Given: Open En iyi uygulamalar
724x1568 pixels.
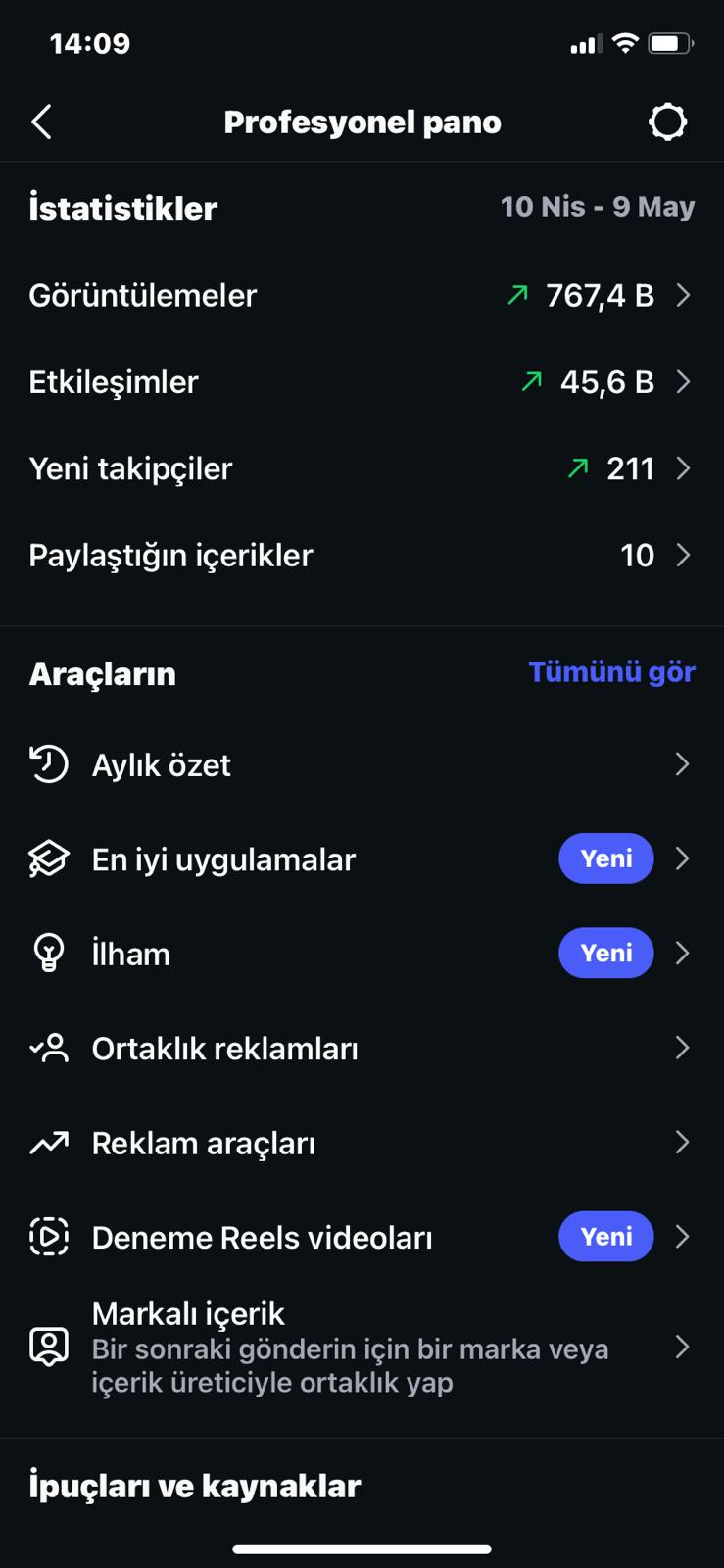Looking at the screenshot, I should [x=362, y=859].
